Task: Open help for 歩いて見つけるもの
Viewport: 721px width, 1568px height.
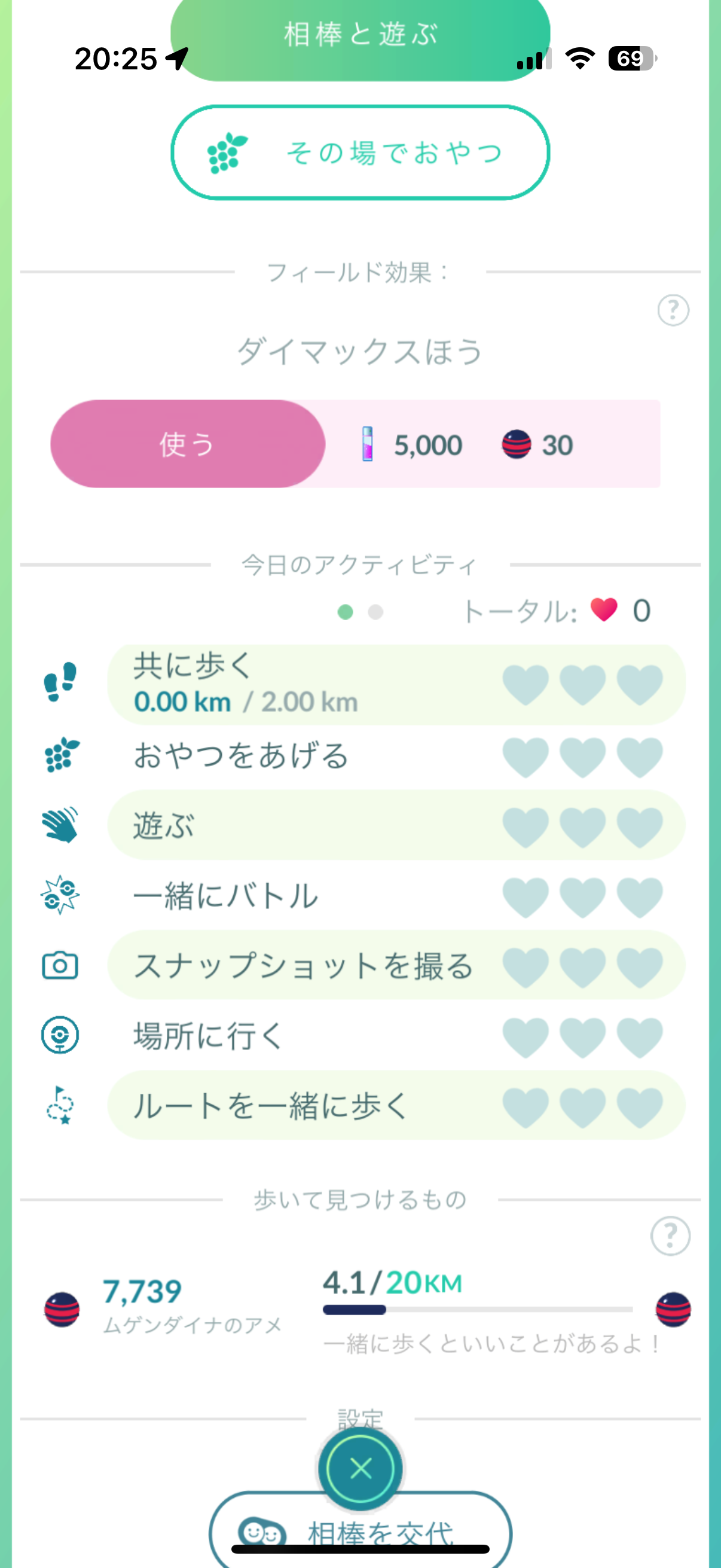Action: (x=671, y=1236)
